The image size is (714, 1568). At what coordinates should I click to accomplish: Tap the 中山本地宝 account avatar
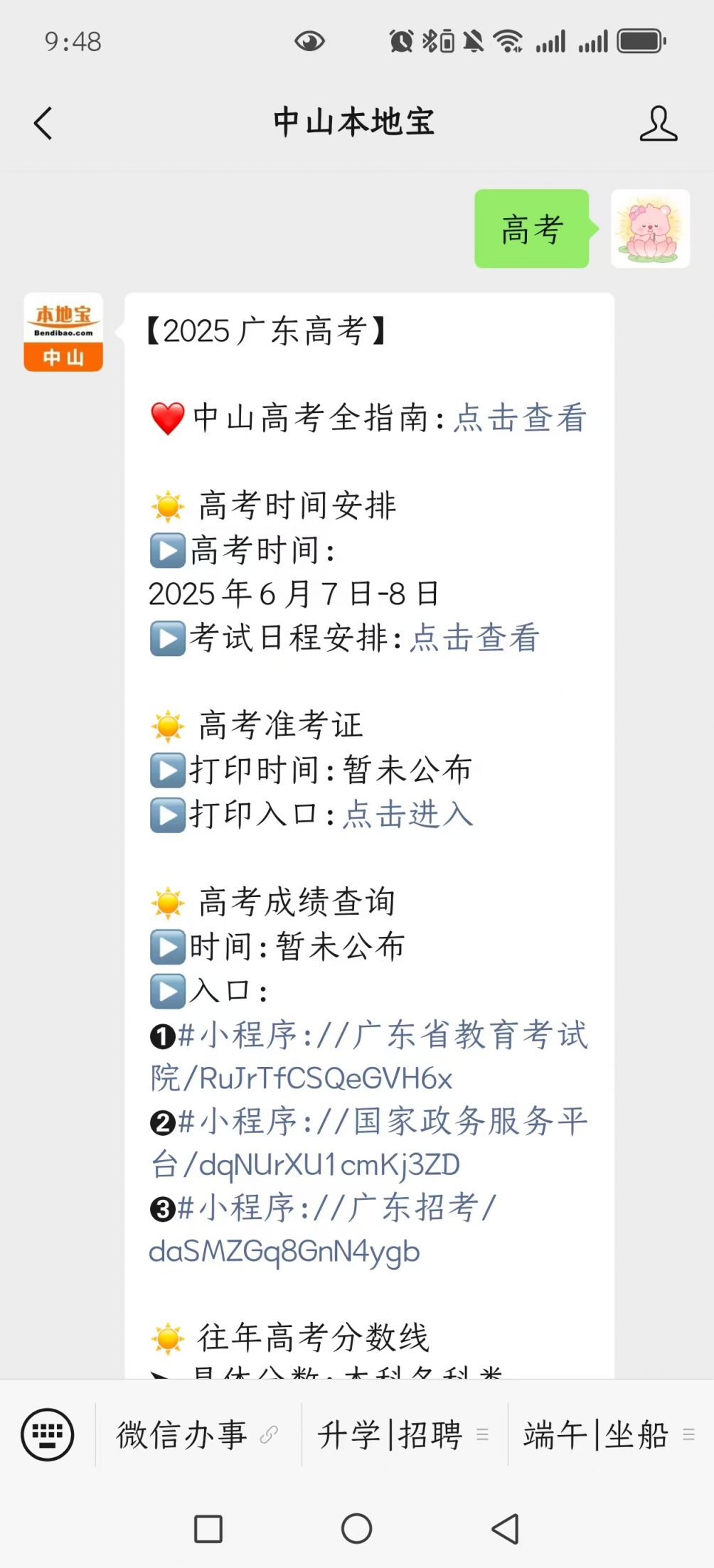pos(63,332)
